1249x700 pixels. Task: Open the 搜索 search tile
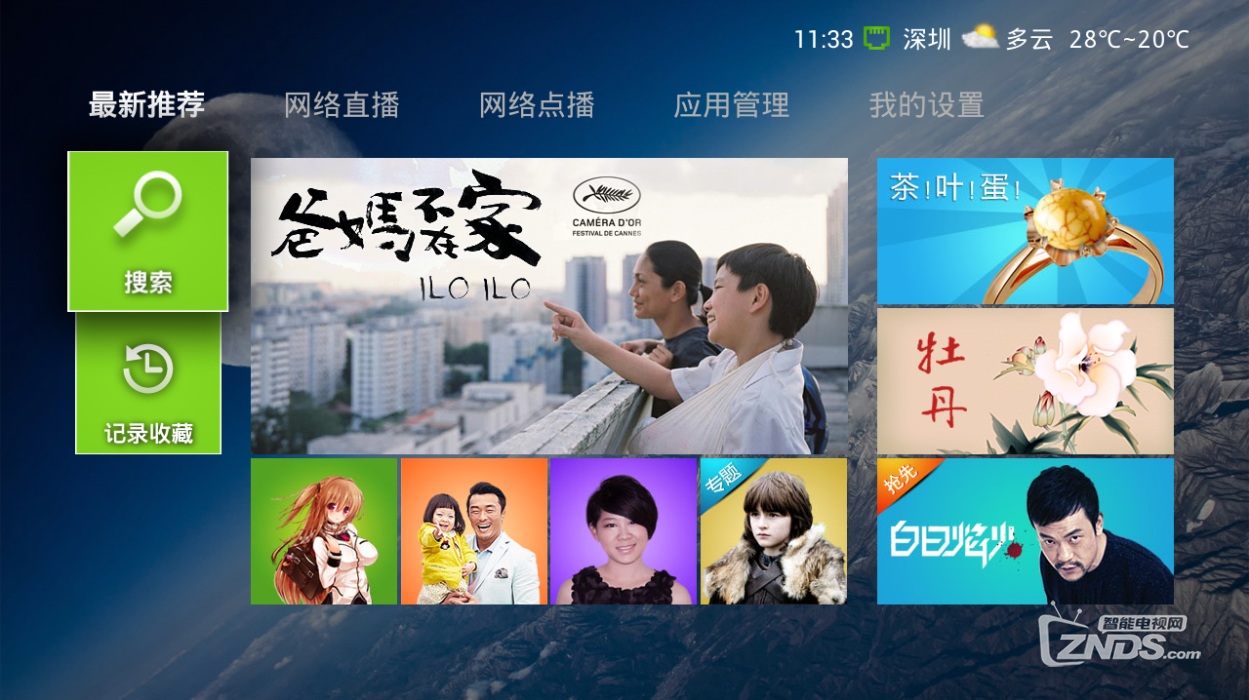click(x=148, y=231)
